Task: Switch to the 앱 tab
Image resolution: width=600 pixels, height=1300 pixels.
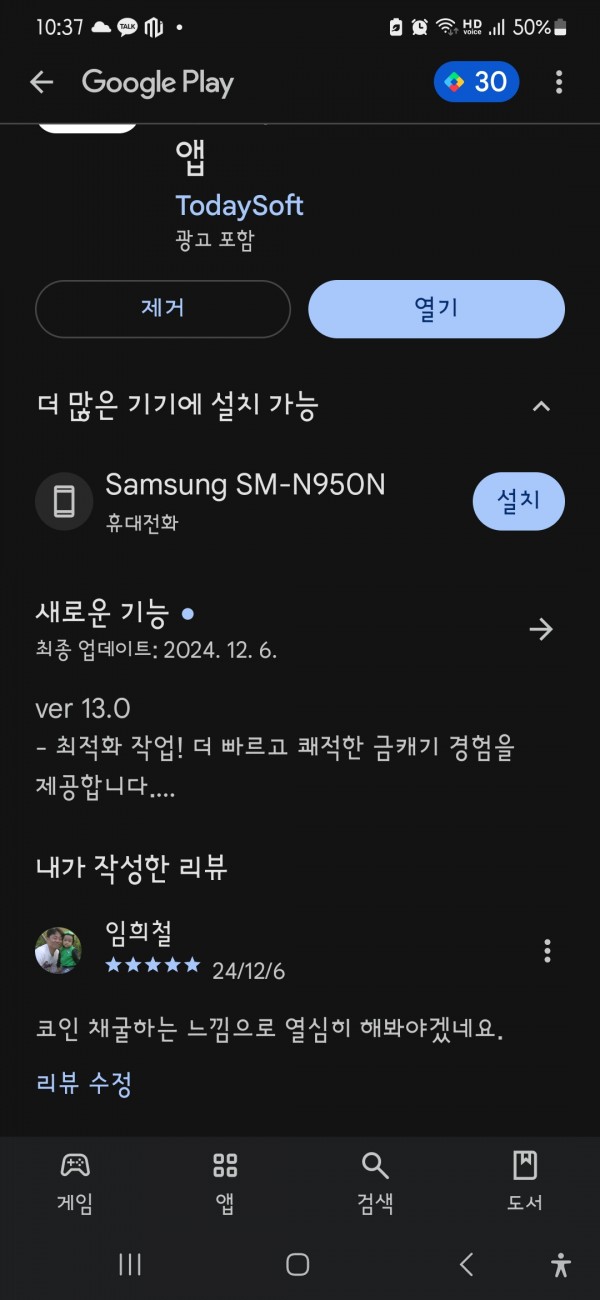Action: pos(225,1182)
